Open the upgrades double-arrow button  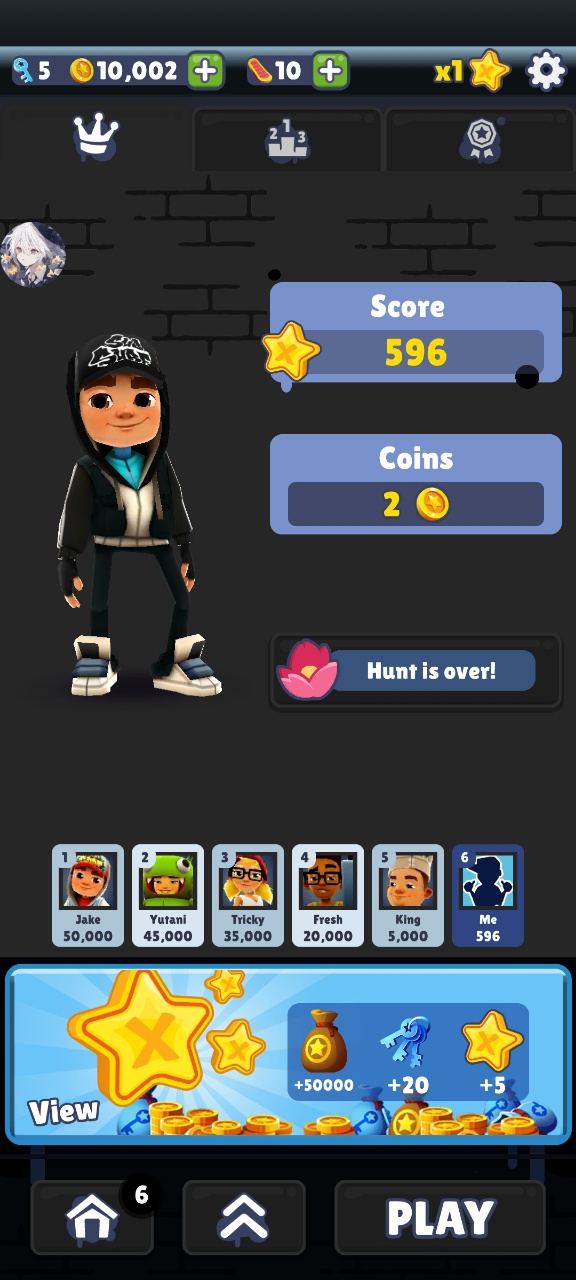pos(244,1218)
